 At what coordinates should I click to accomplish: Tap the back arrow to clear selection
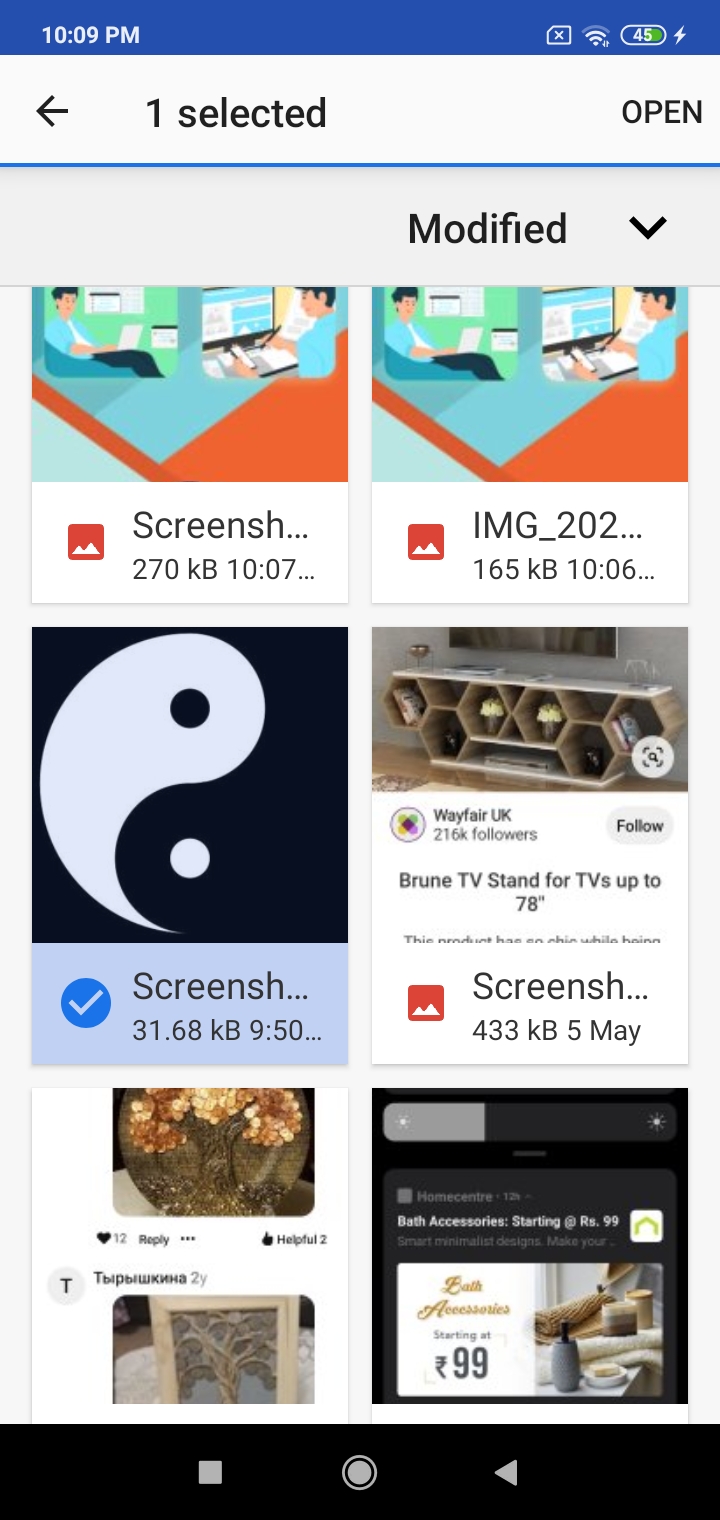[x=52, y=111]
